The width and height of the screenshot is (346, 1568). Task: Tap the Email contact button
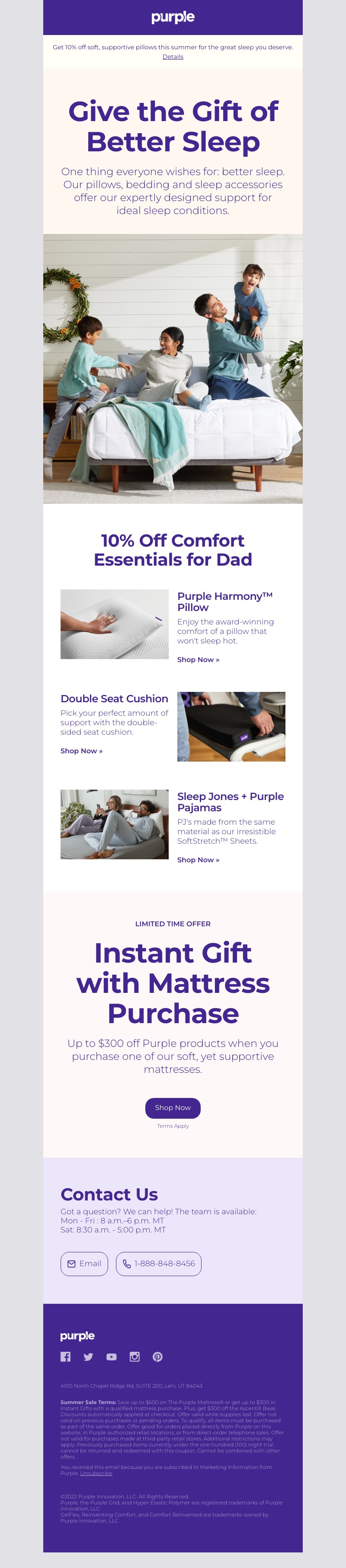point(84,1264)
